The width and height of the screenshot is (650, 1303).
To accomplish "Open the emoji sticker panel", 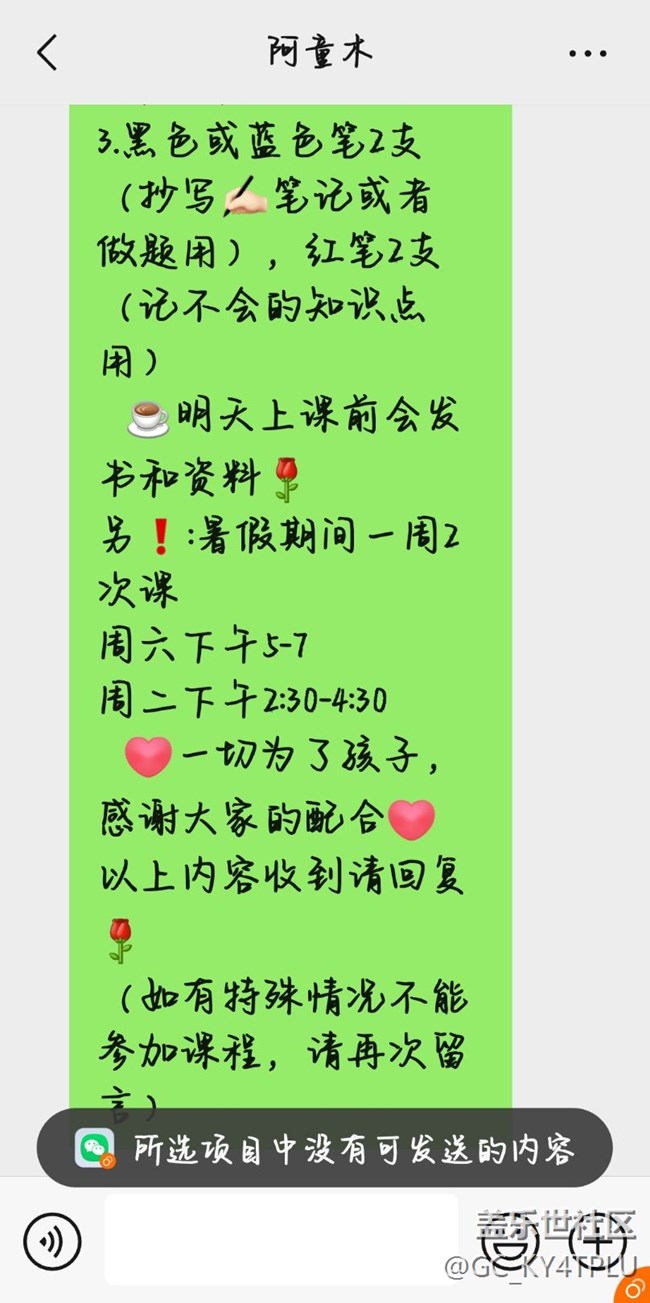I will click(x=510, y=1240).
